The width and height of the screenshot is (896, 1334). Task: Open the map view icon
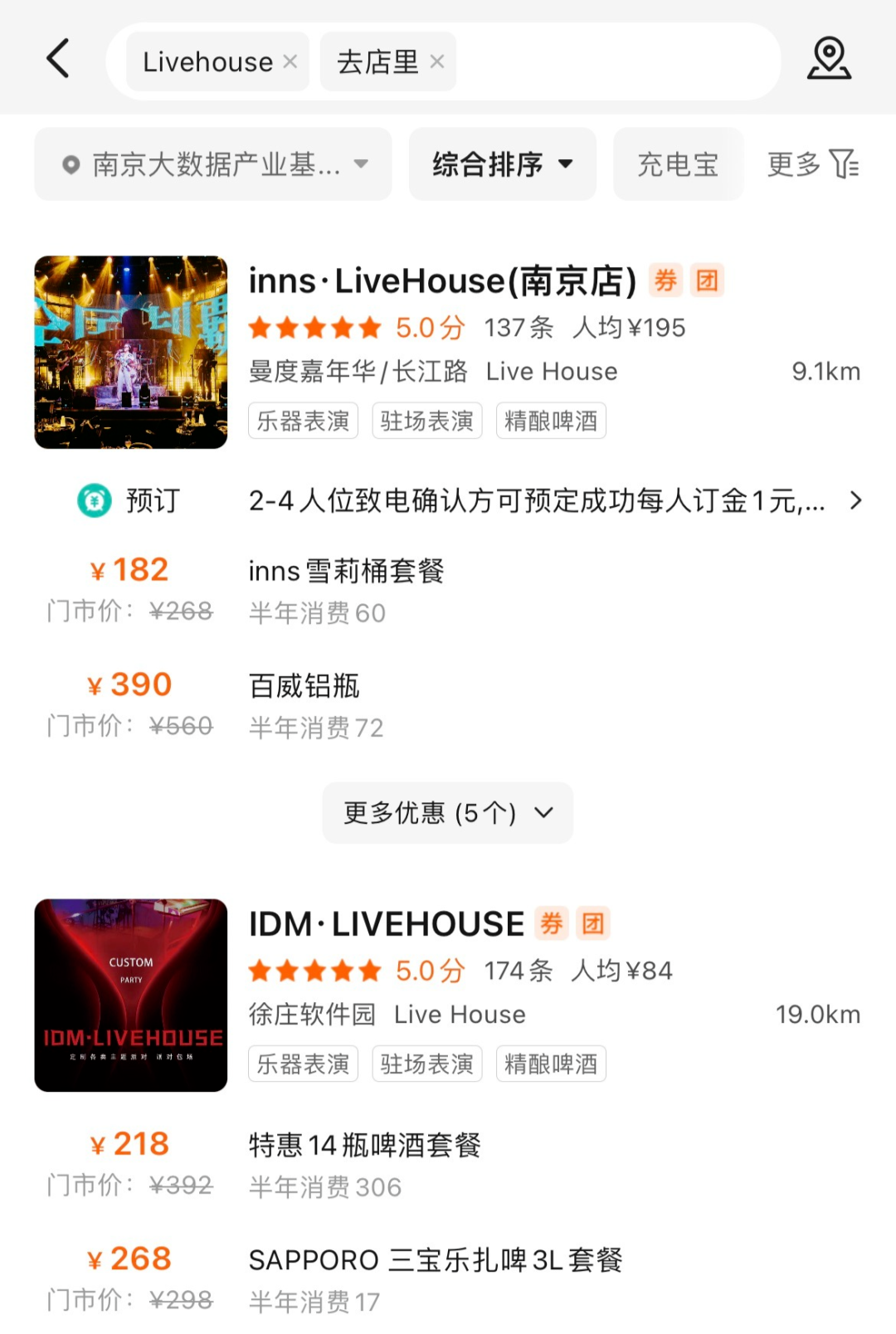[829, 60]
